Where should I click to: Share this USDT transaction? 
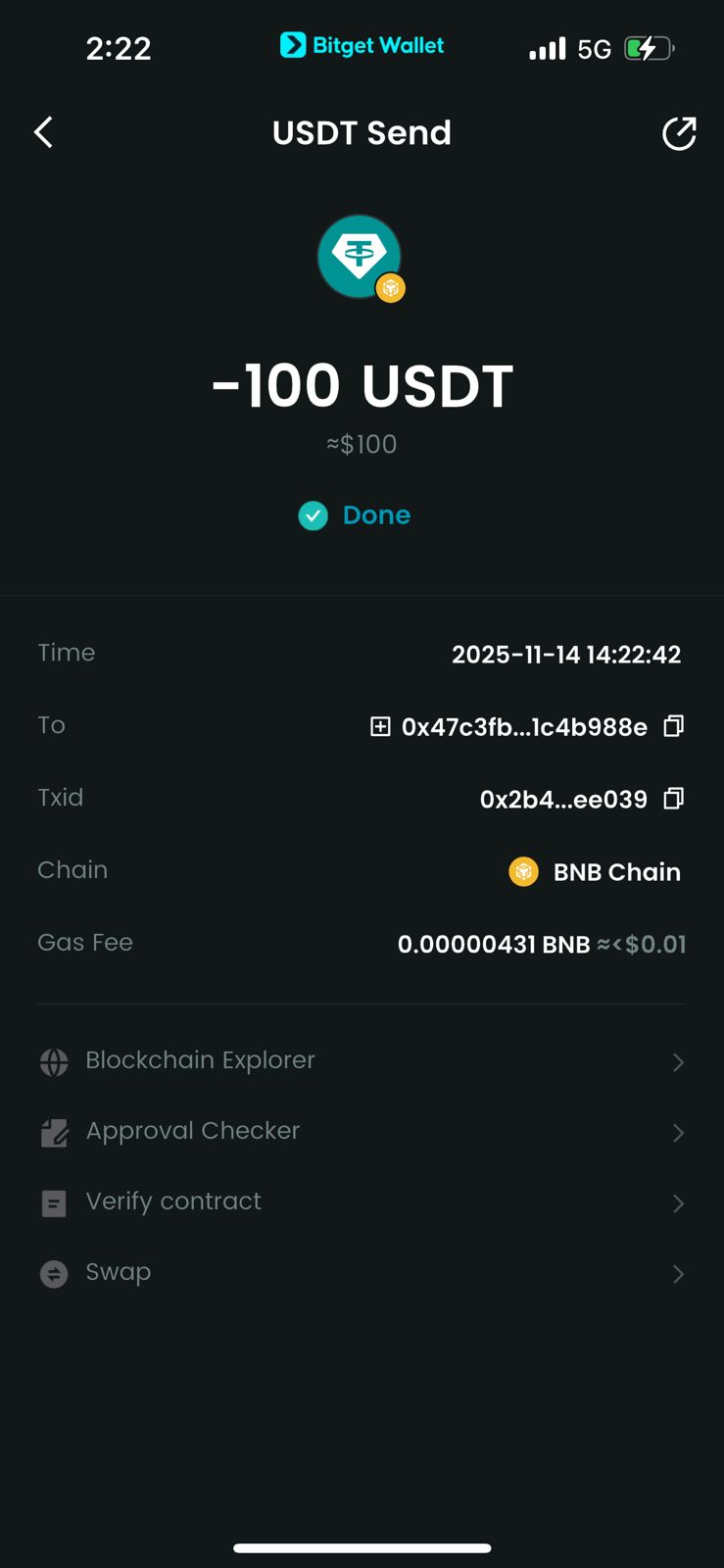coord(679,133)
